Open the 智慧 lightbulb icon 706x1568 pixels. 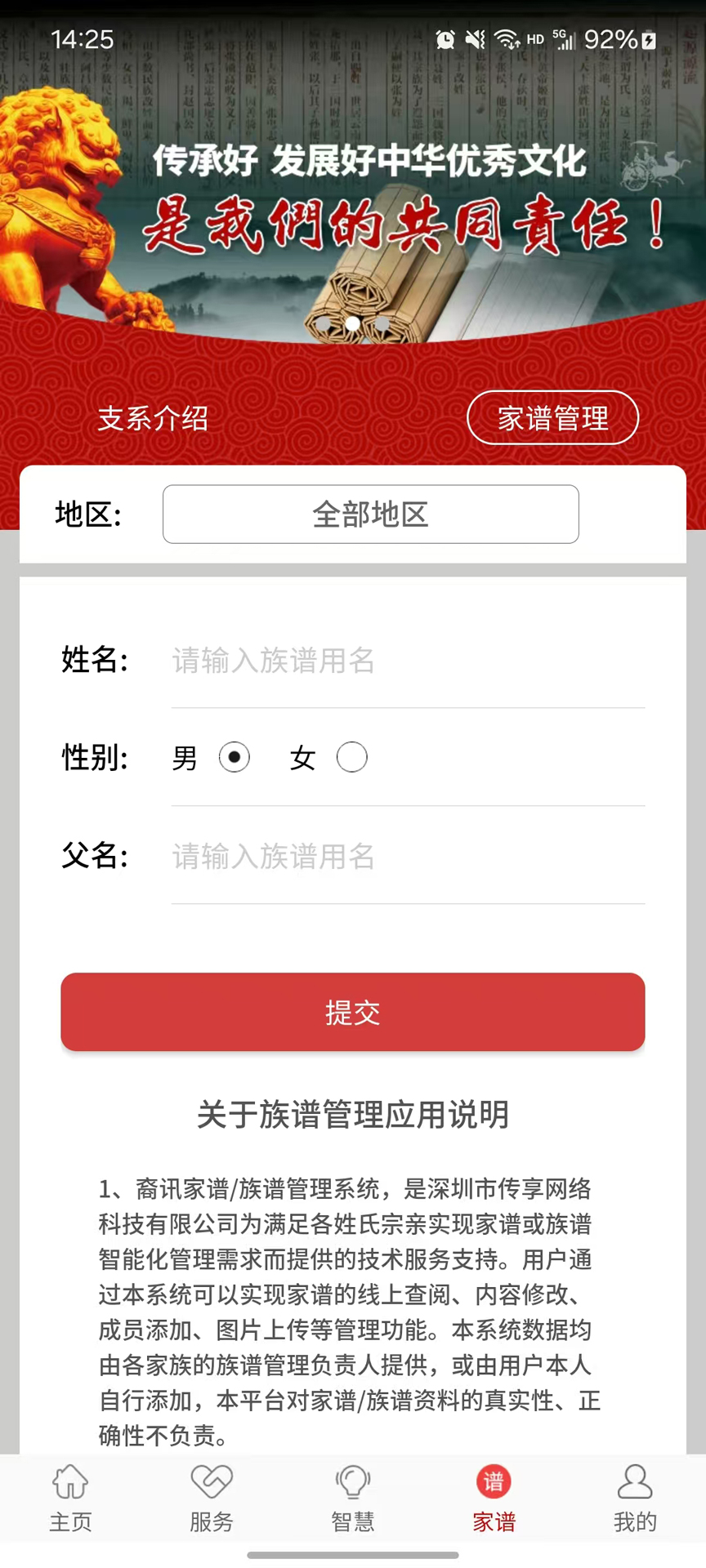(x=353, y=1481)
